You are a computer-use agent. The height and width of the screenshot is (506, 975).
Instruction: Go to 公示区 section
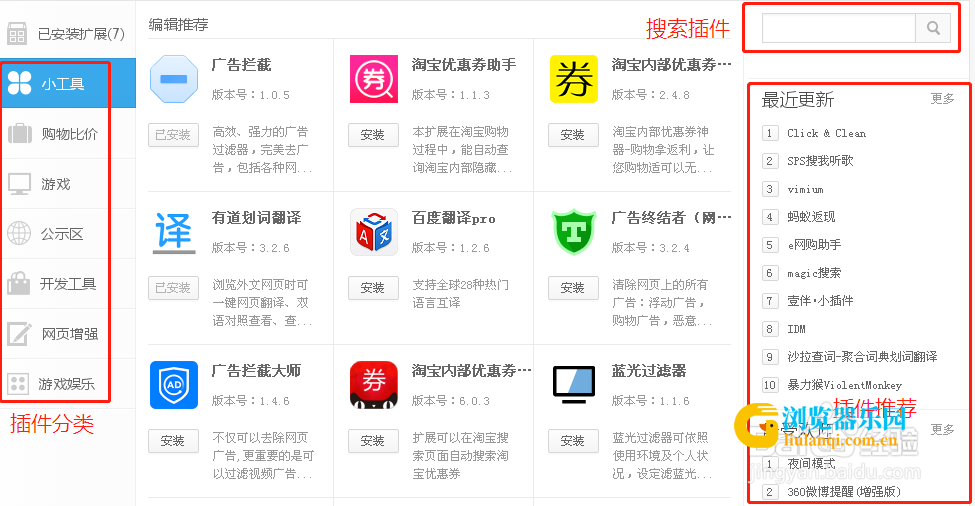(61, 234)
